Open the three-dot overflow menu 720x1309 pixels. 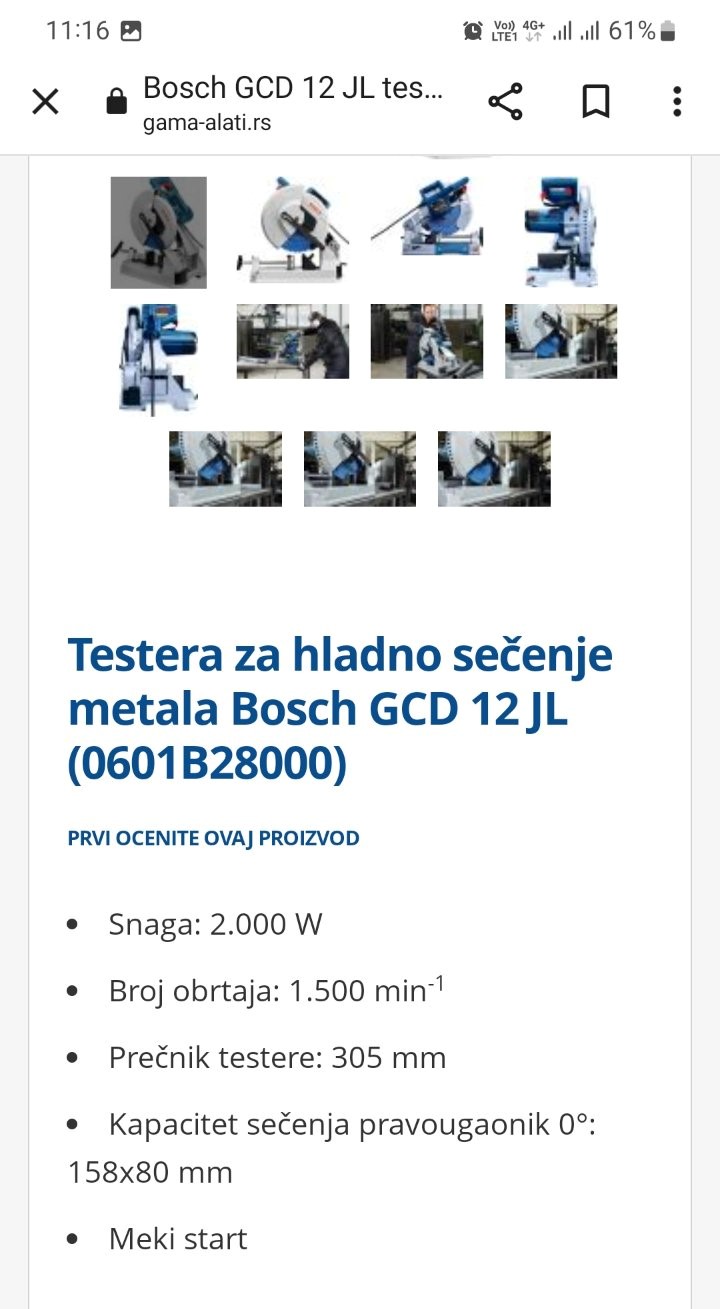coord(677,102)
